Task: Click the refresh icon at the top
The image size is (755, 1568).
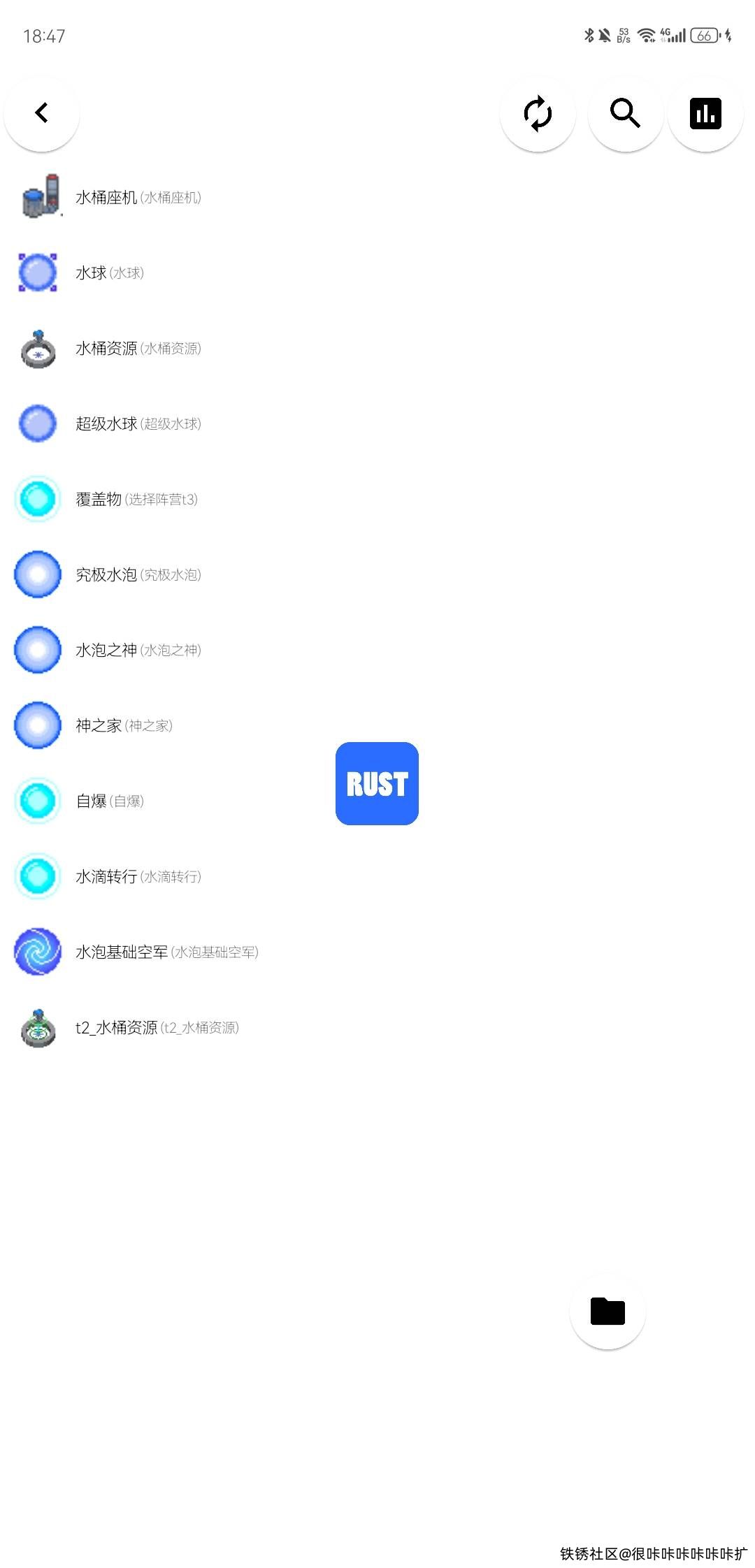Action: pos(538,113)
